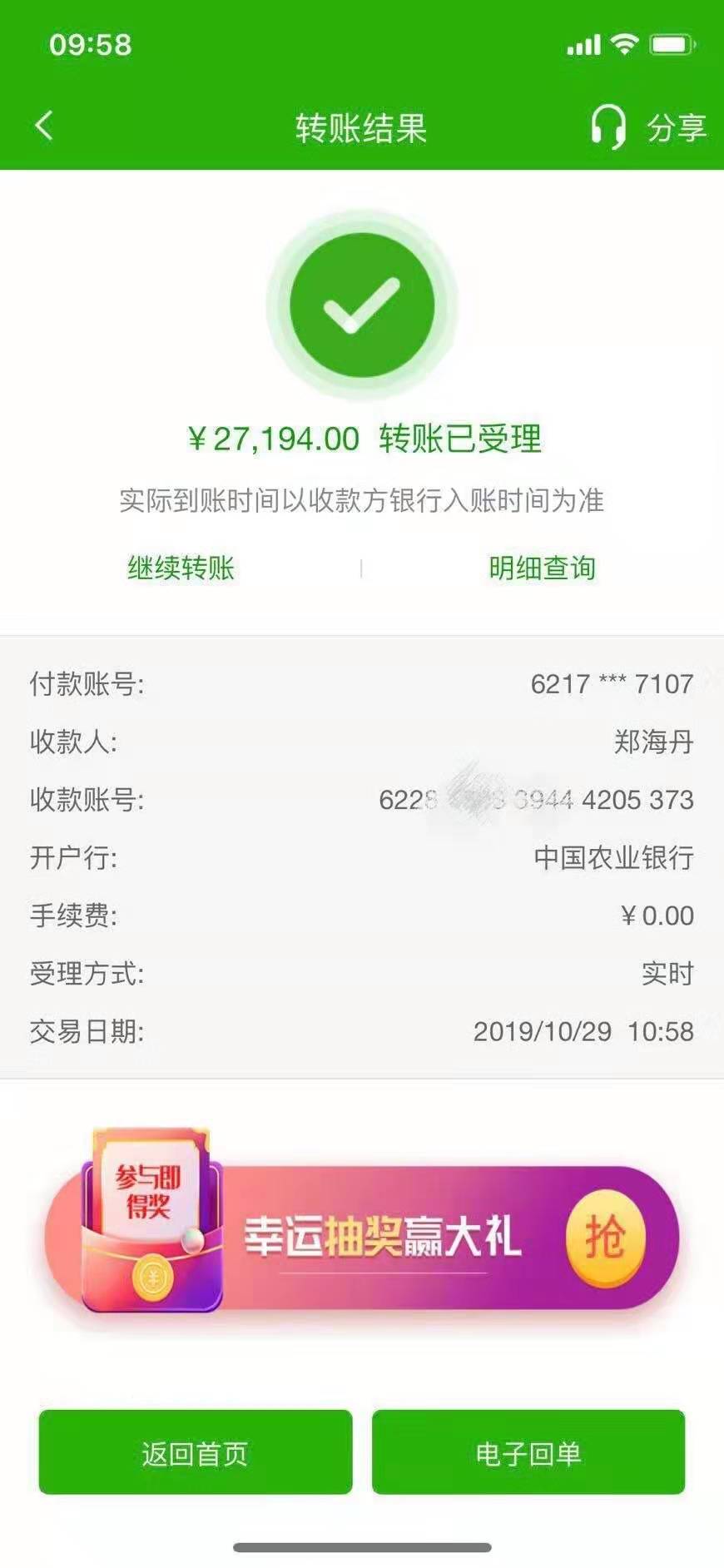
Task: Open 明细查询 transaction details
Action: coord(542,568)
